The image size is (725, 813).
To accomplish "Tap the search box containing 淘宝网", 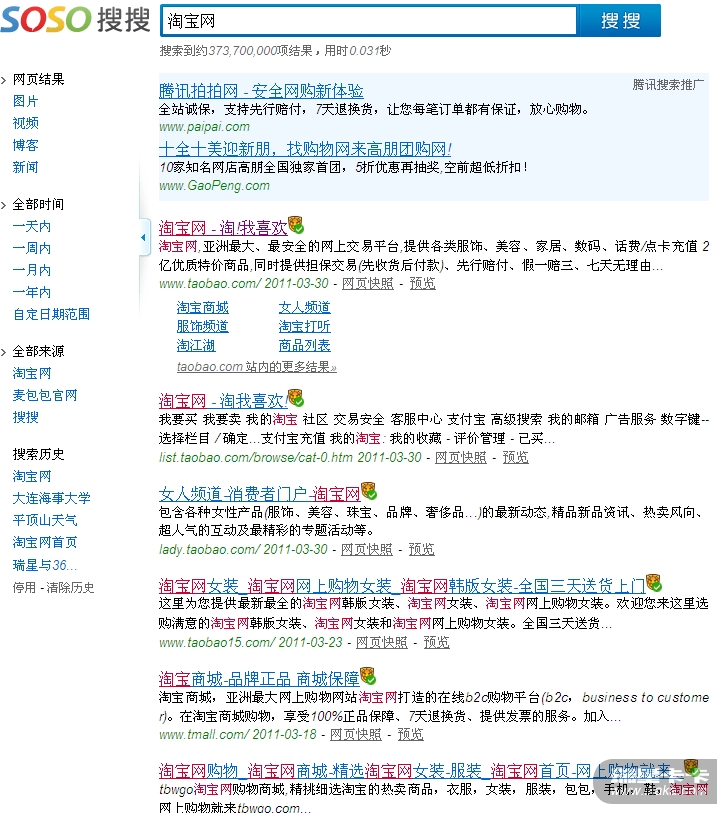I will tap(367, 21).
